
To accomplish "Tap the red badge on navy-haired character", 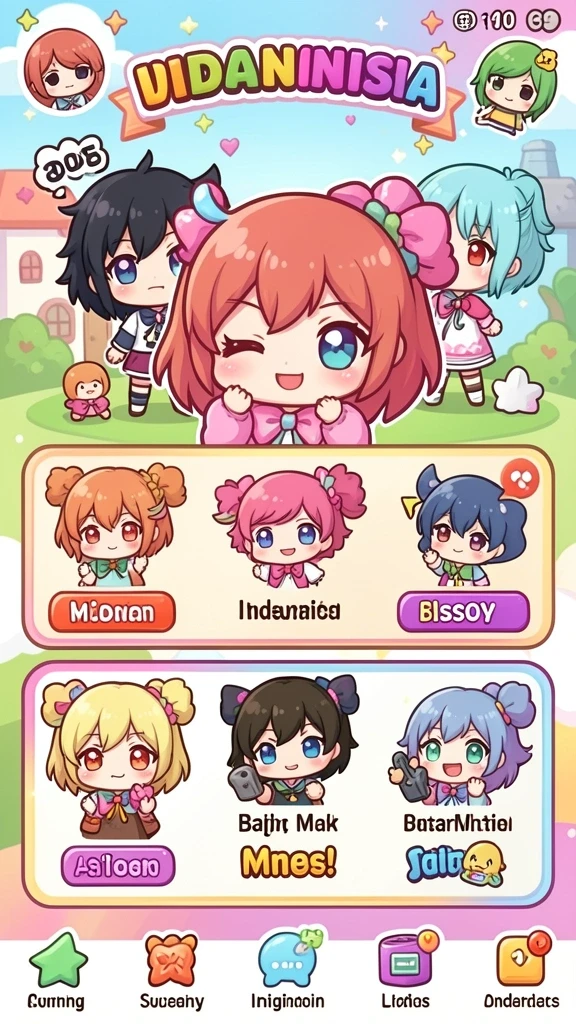I will point(520,479).
